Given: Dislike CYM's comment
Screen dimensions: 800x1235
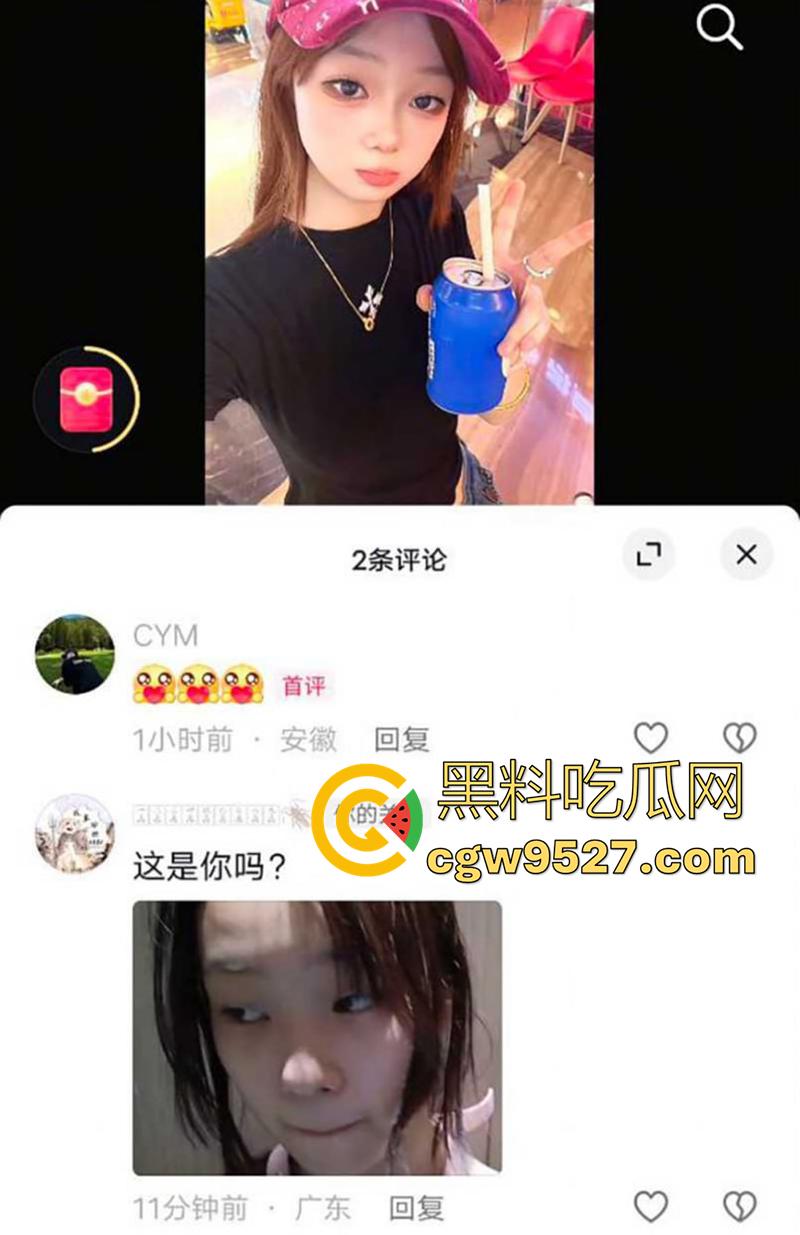Looking at the screenshot, I should point(740,738).
